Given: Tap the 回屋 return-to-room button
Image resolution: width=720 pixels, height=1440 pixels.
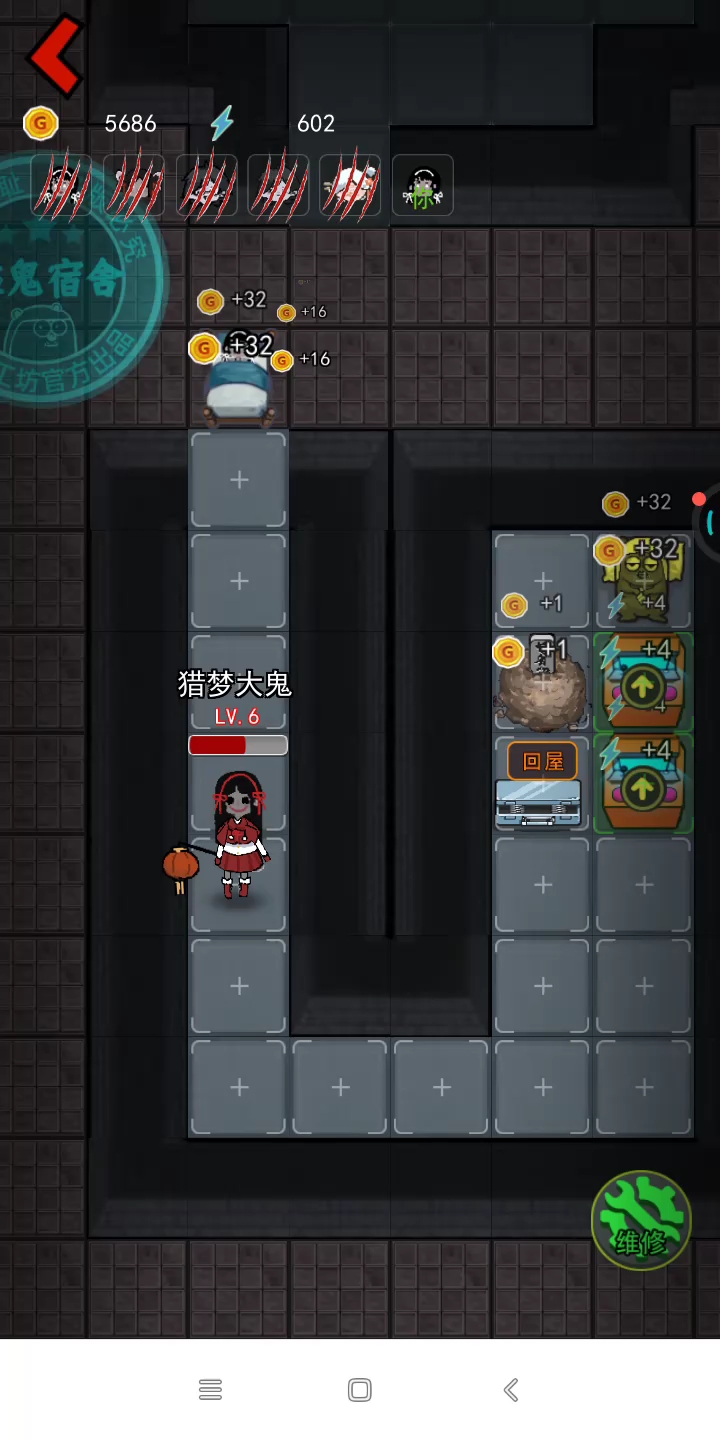Looking at the screenshot, I should click(x=542, y=761).
